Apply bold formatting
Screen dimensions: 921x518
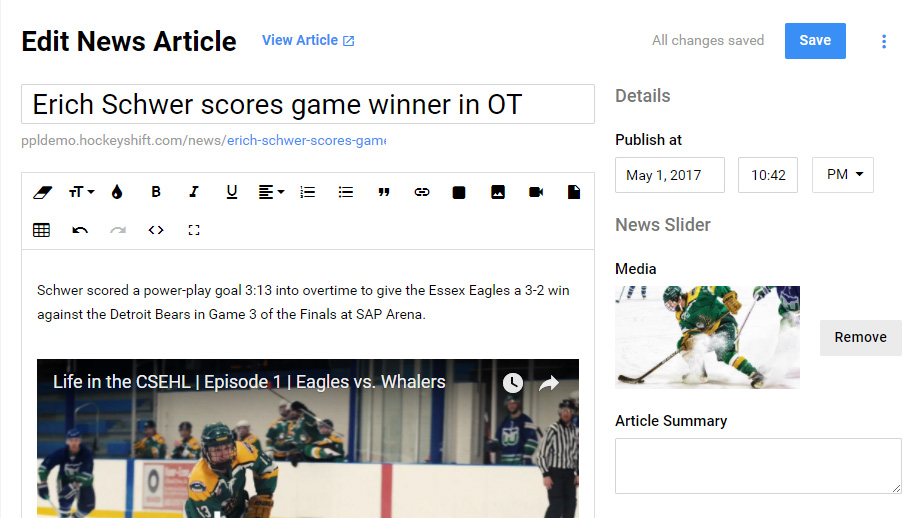tap(156, 192)
